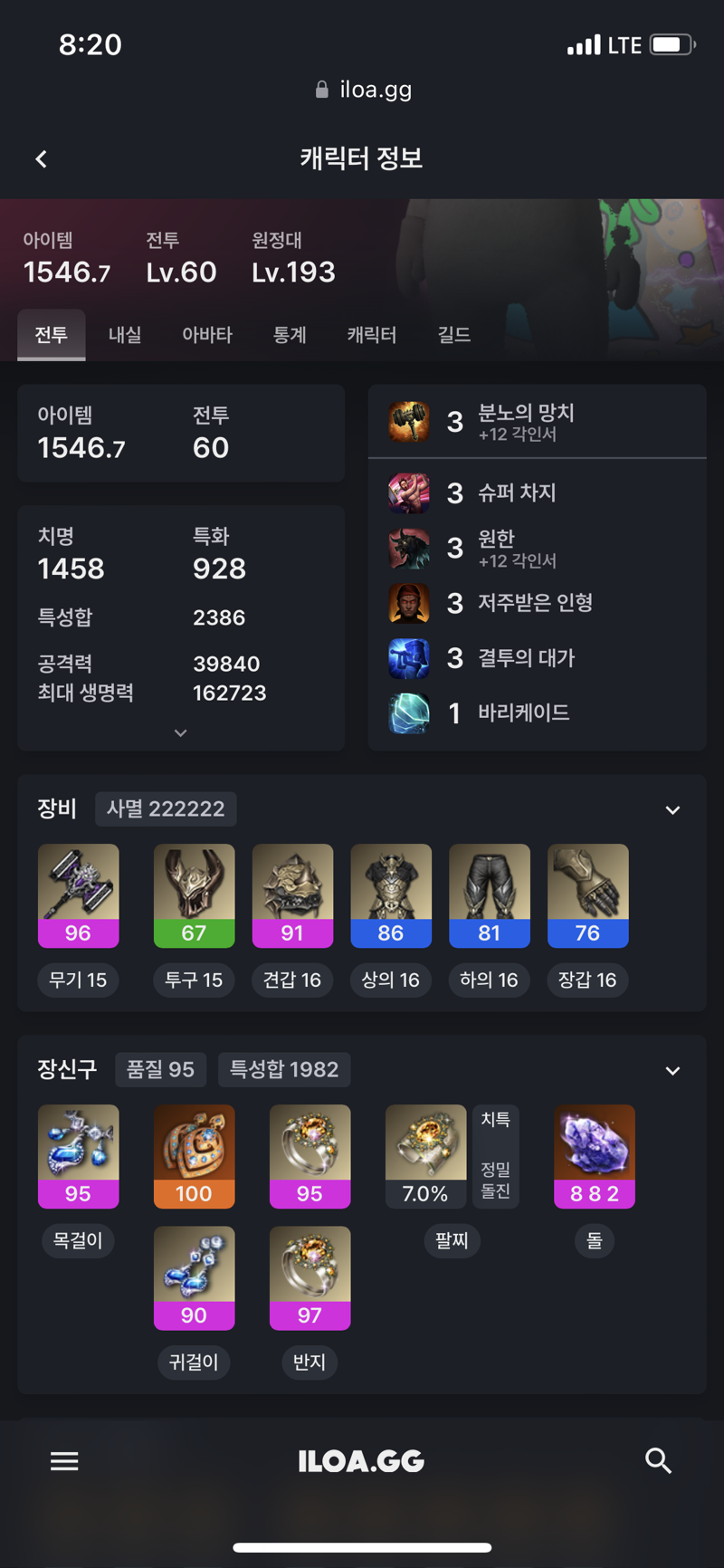
Task: Tap the weapon item with quality 96
Action: click(79, 894)
